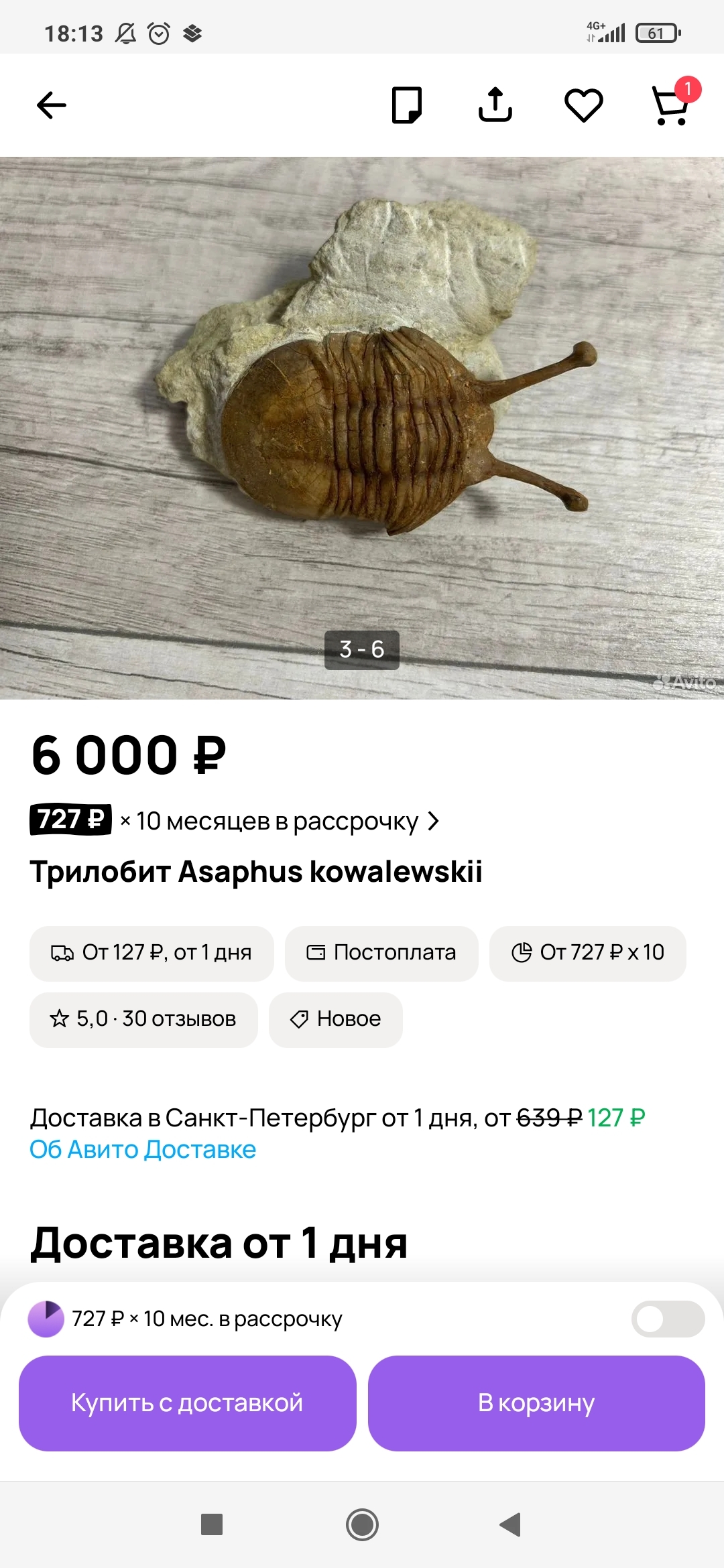Open the shopping cart
724x1568 pixels.
672,105
